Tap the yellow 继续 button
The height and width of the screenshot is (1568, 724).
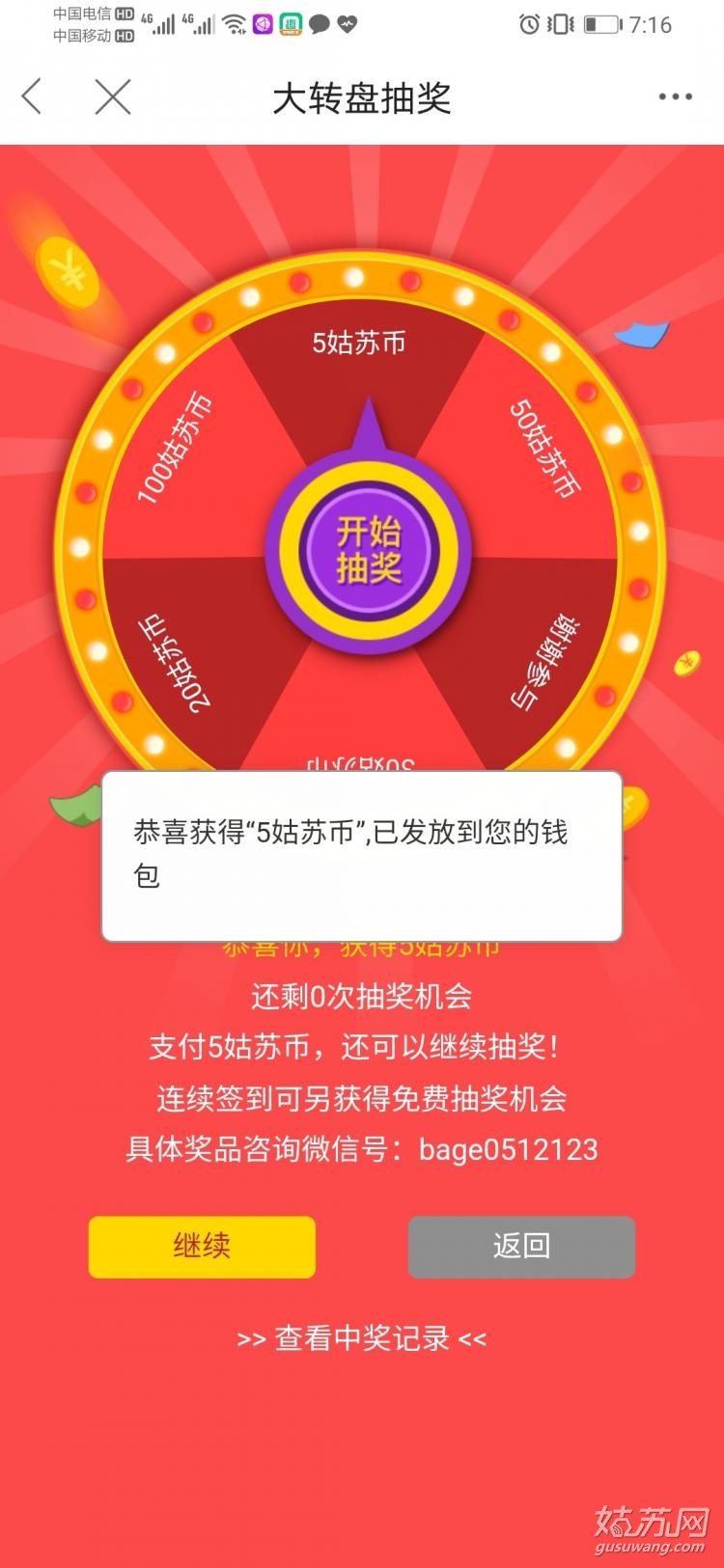pyautogui.click(x=202, y=1247)
